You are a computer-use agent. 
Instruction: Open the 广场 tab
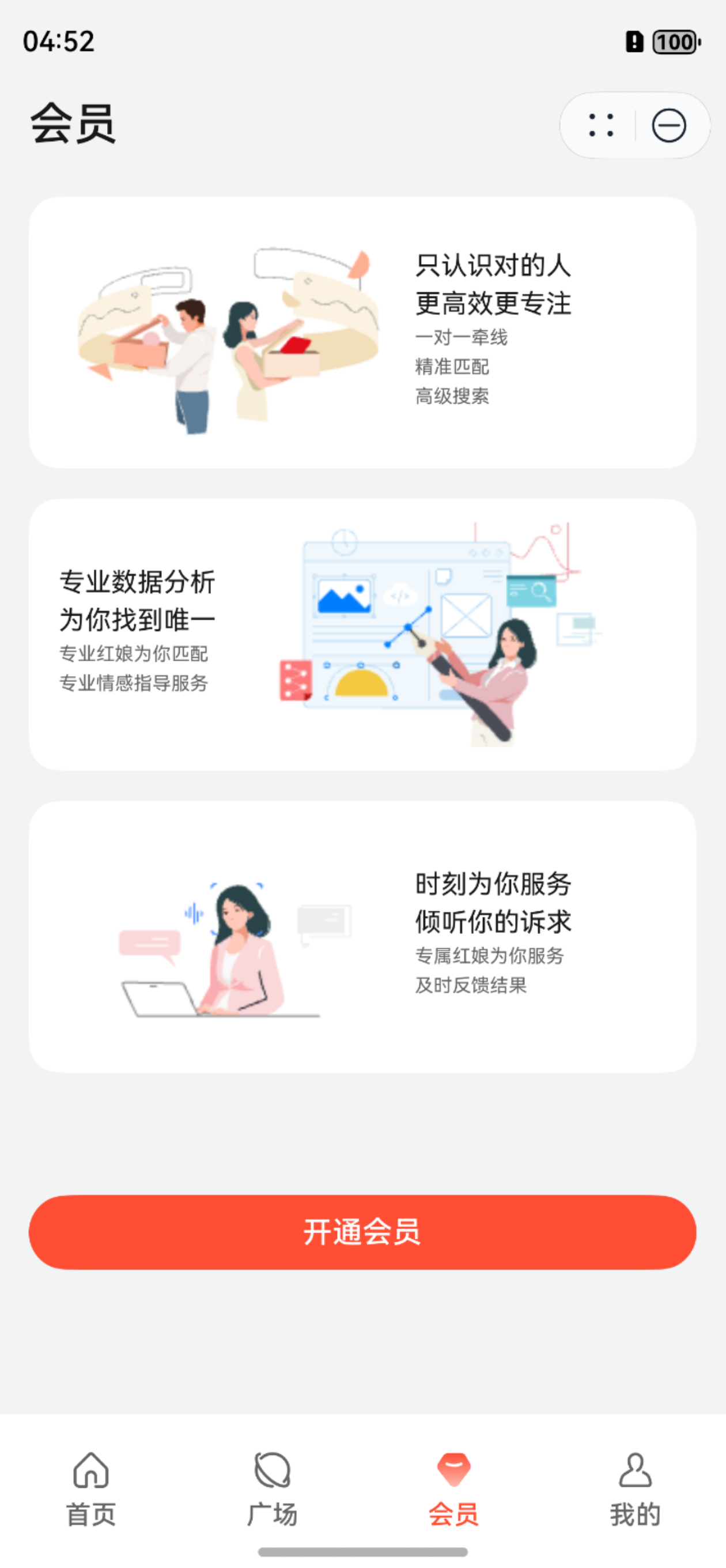(272, 1488)
